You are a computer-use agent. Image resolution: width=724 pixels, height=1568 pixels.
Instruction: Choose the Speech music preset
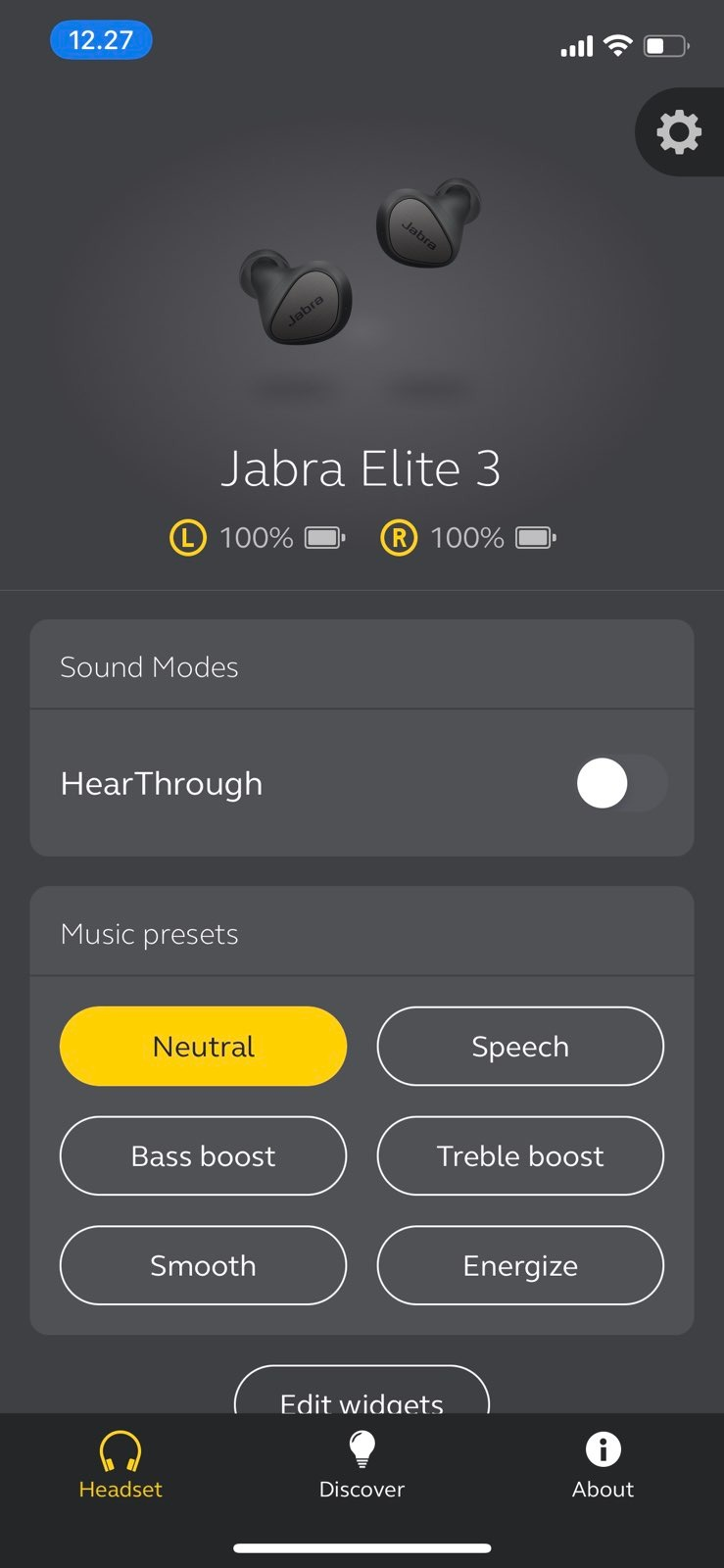click(x=519, y=1046)
